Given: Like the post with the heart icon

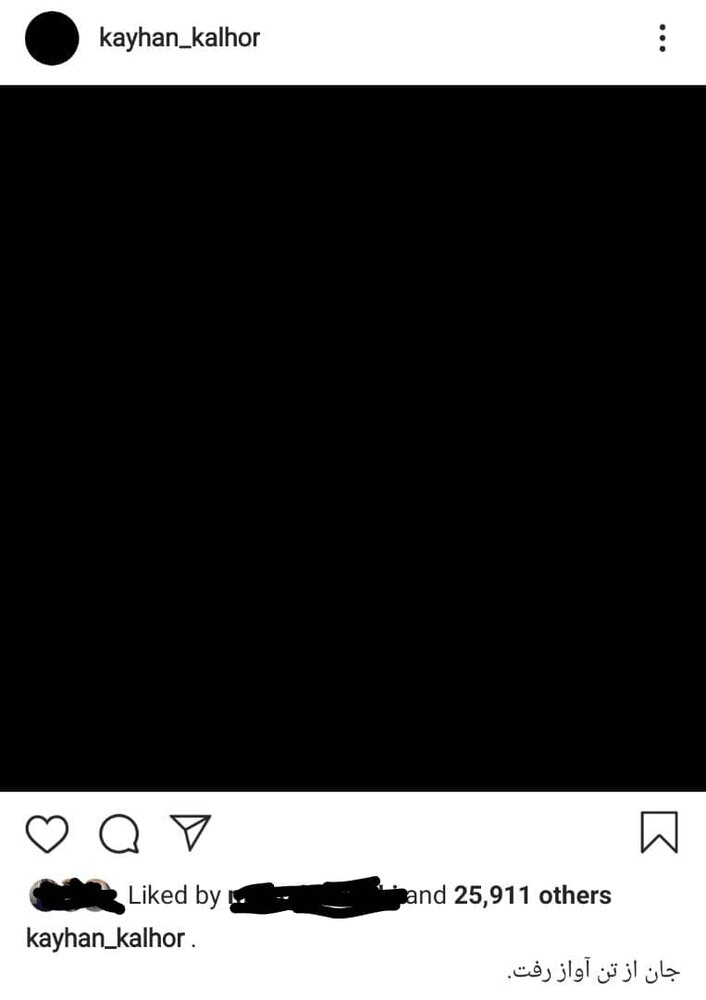Looking at the screenshot, I should (45, 832).
